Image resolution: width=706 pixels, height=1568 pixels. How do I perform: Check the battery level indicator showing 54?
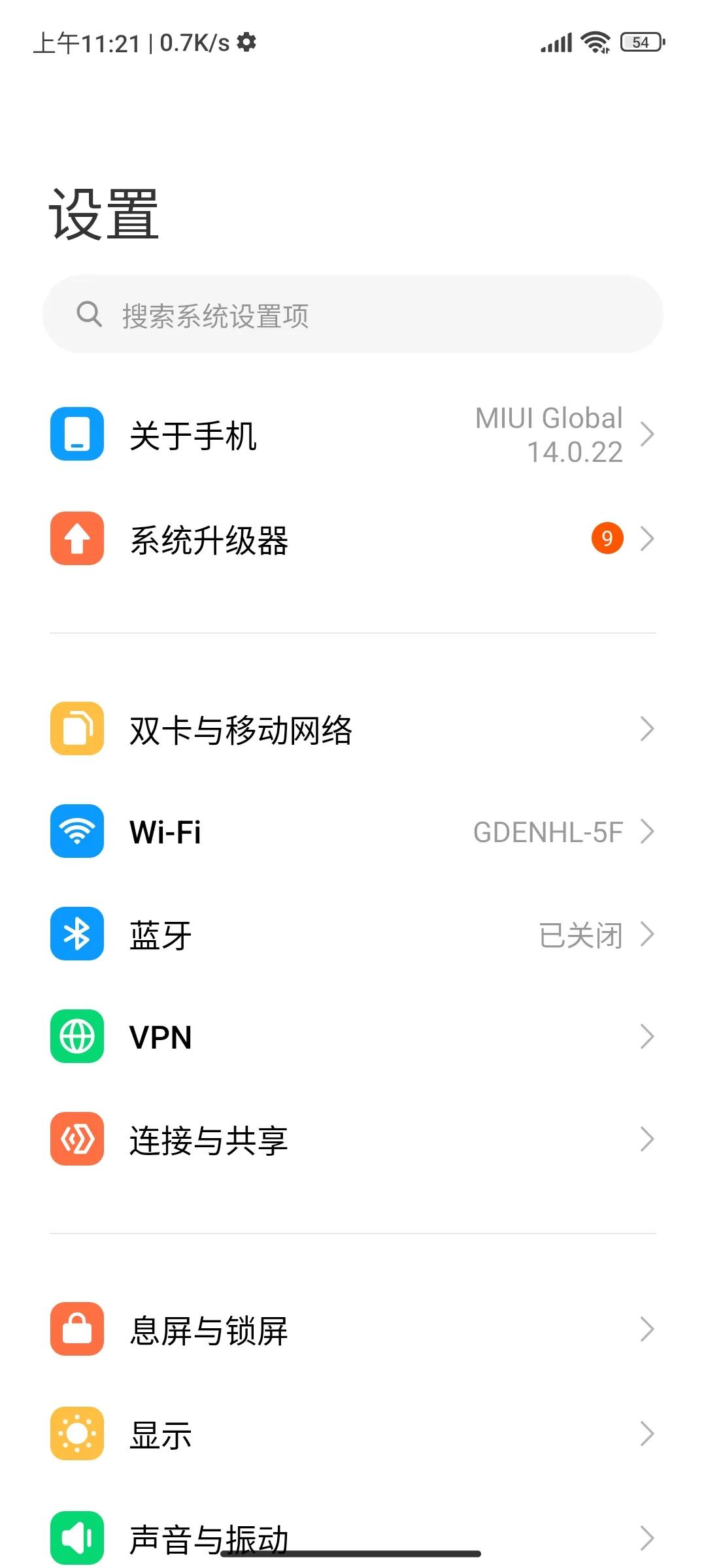point(639,42)
